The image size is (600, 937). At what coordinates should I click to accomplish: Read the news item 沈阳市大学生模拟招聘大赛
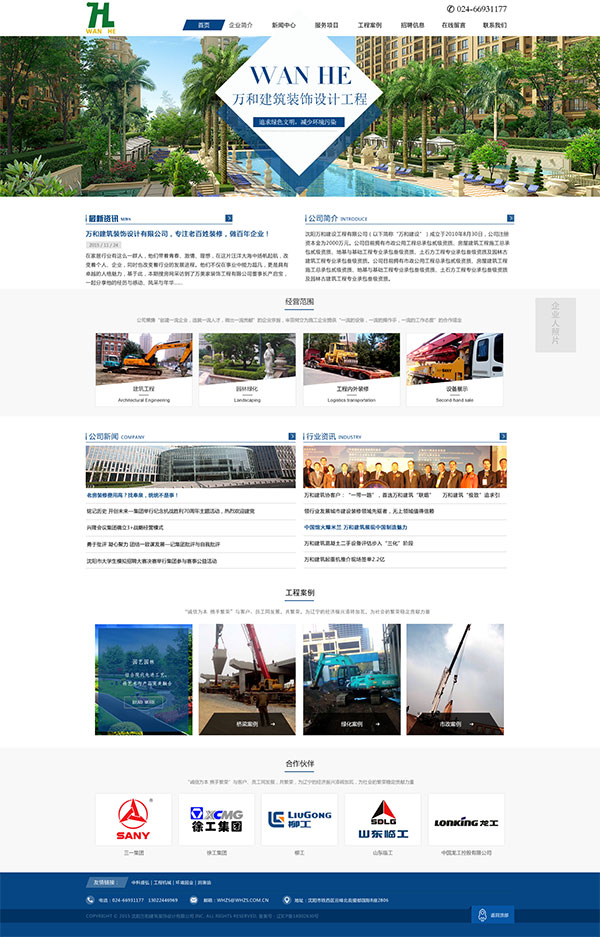[166, 561]
